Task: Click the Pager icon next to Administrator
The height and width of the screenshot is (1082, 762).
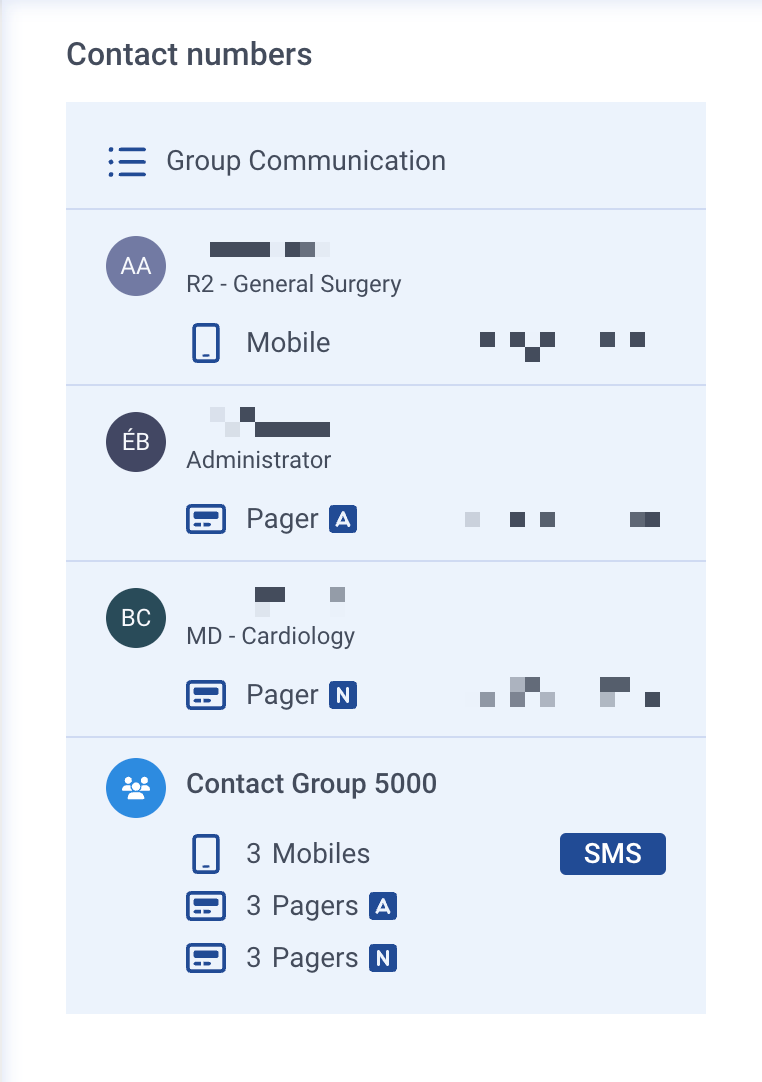Action: [x=206, y=519]
